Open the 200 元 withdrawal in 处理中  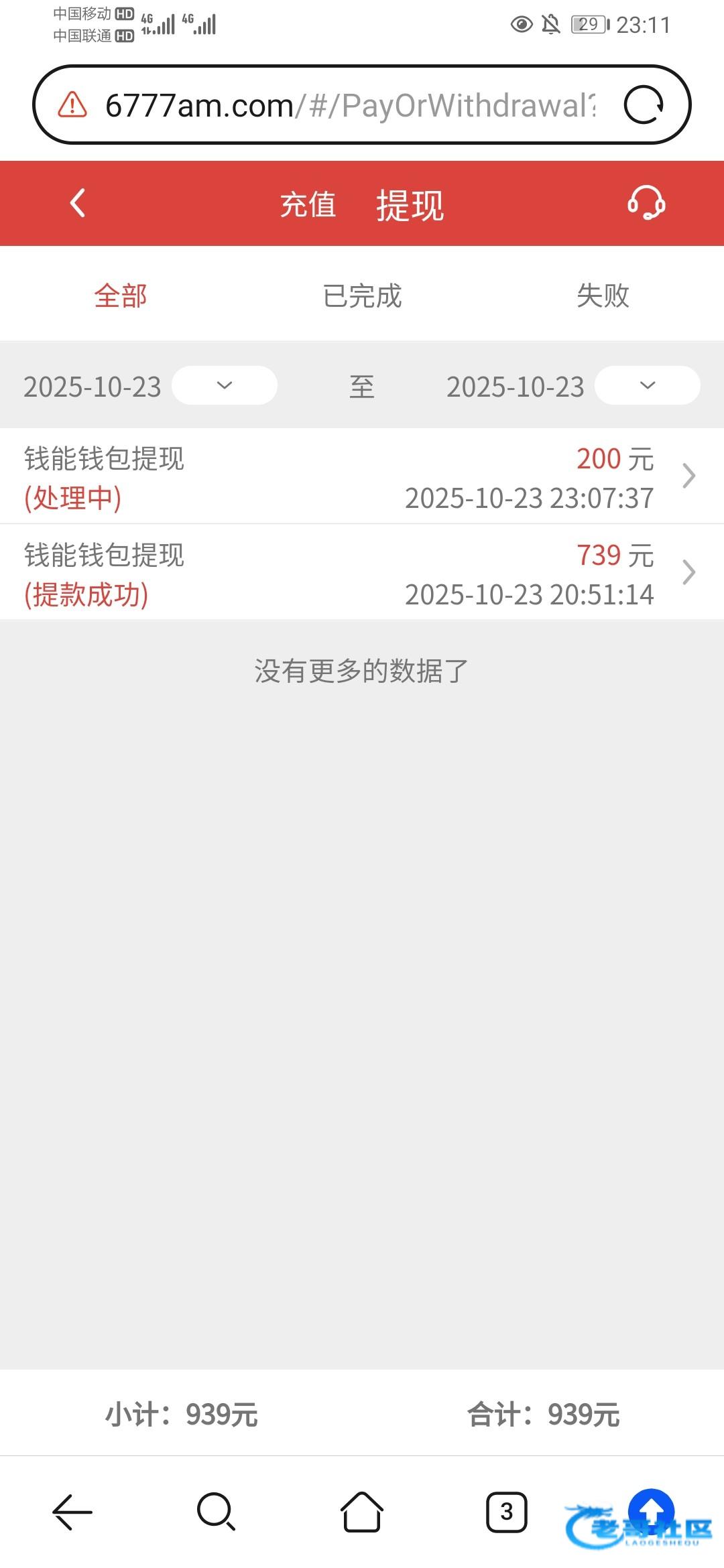(x=362, y=476)
